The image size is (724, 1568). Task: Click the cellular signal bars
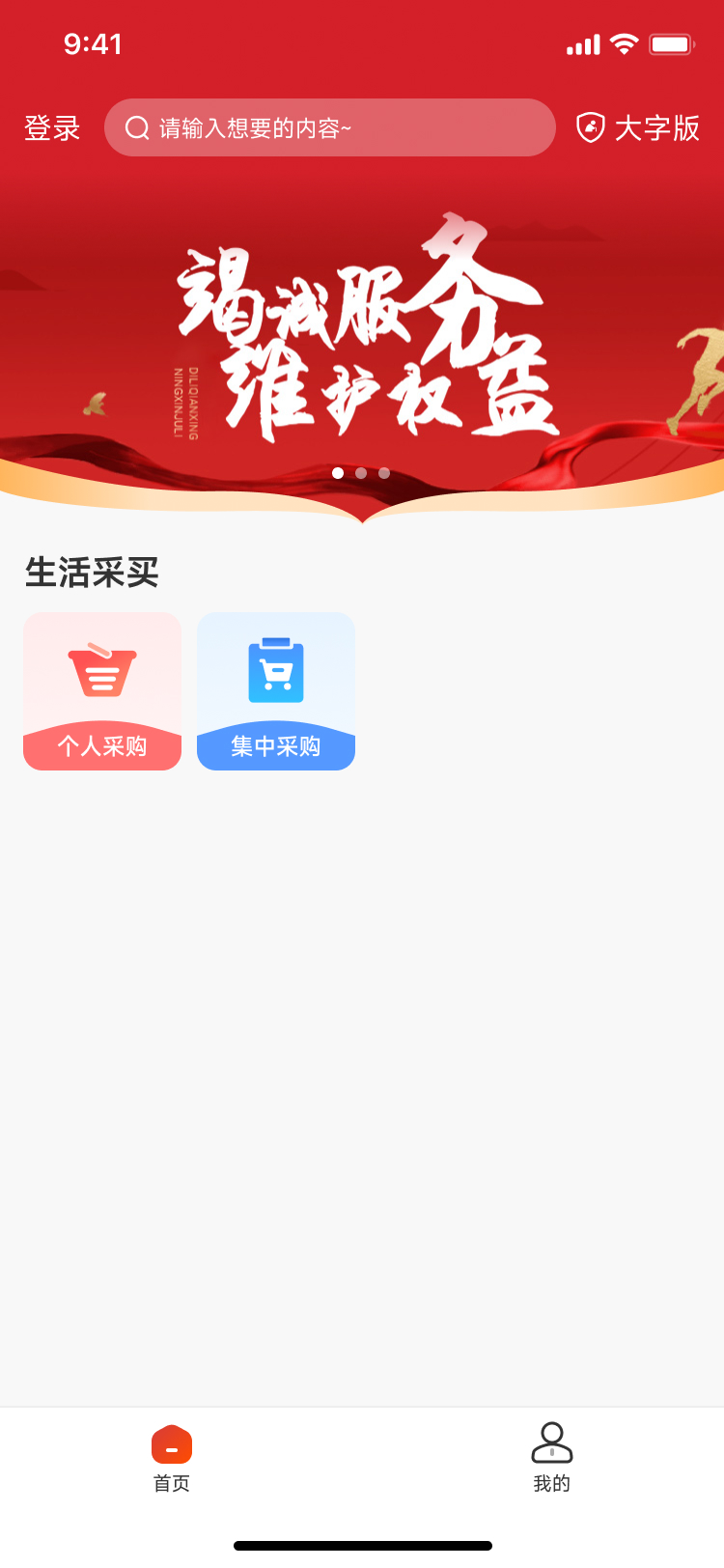coord(583,42)
